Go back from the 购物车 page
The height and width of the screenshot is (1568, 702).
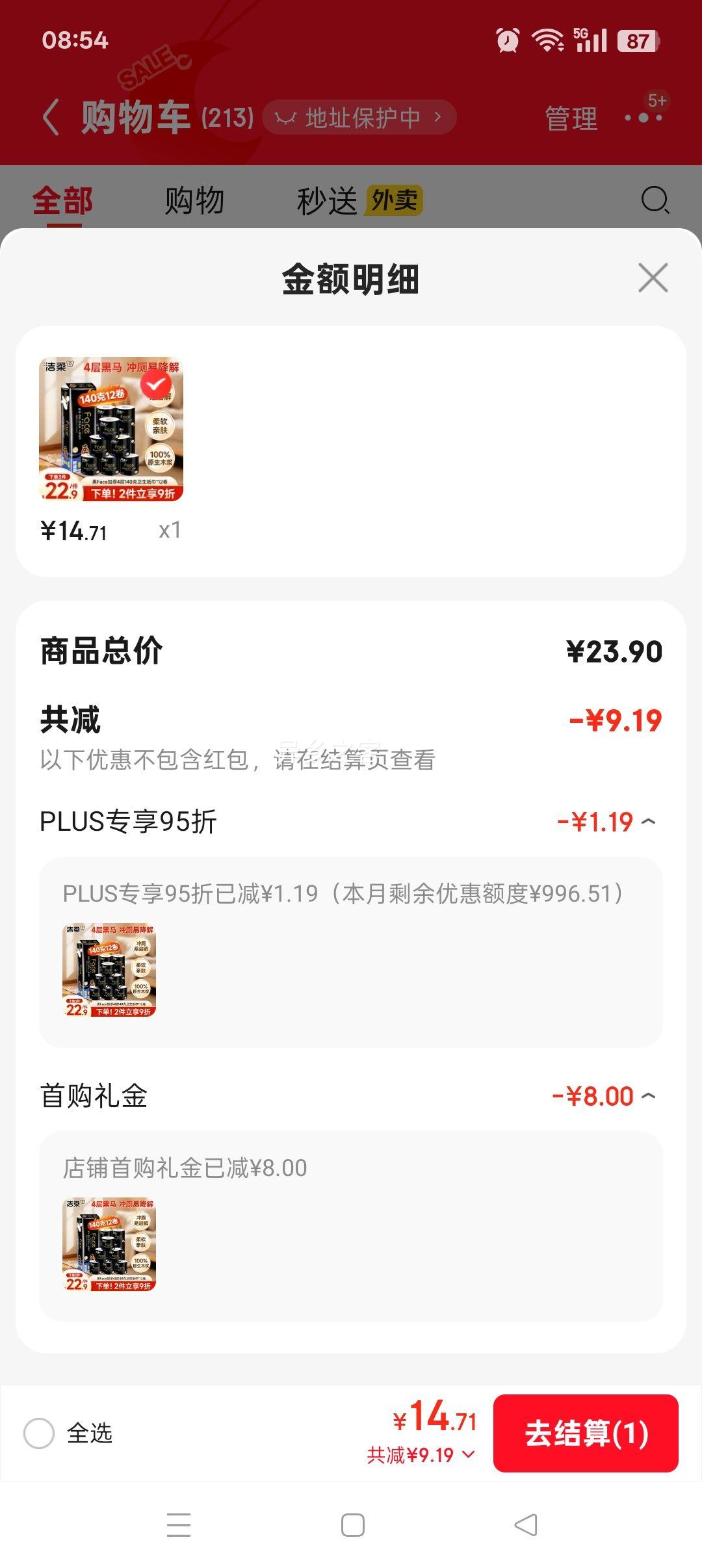pos(51,118)
